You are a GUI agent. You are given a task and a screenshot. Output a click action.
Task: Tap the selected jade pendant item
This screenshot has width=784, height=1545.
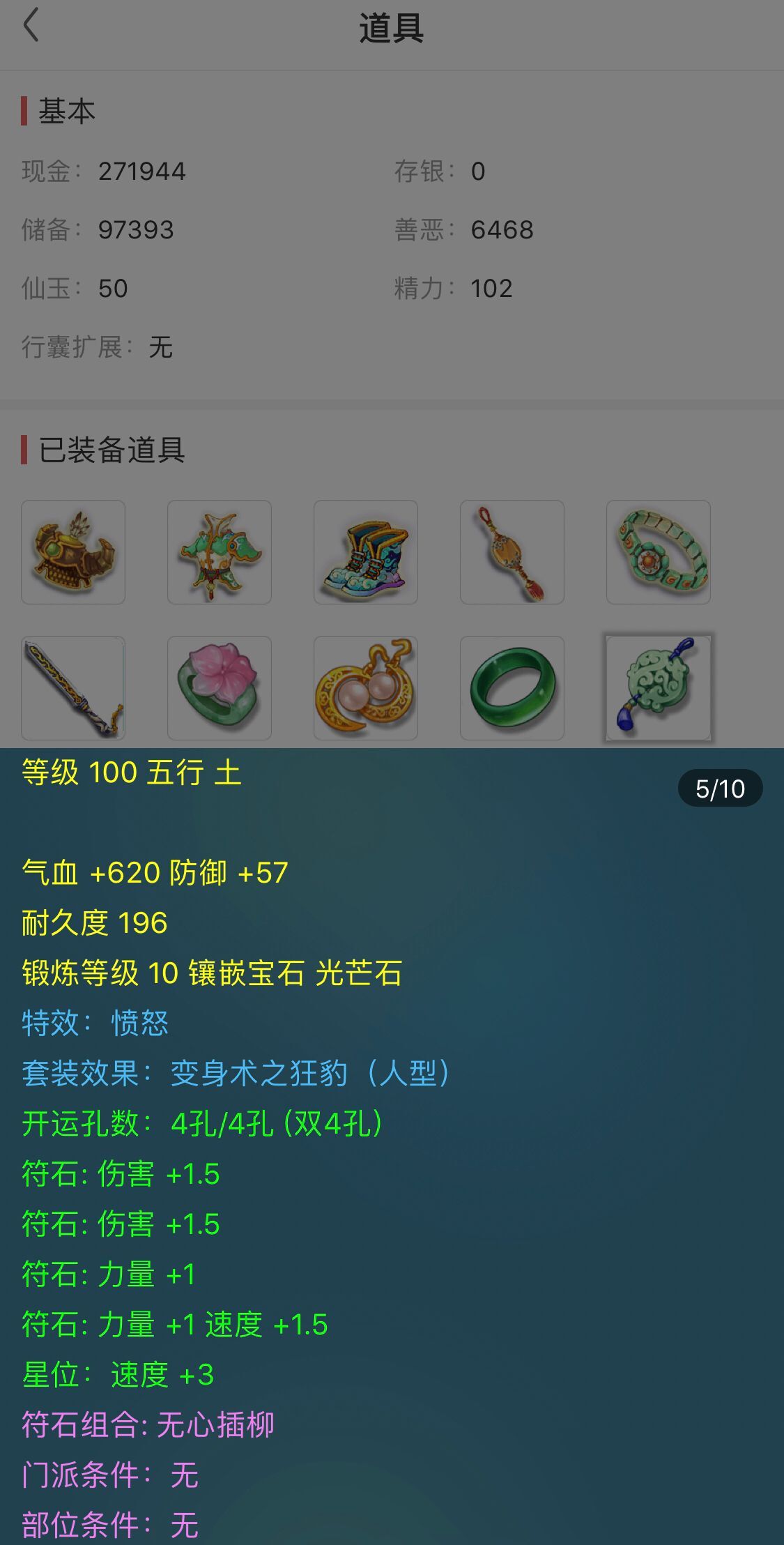tap(659, 687)
